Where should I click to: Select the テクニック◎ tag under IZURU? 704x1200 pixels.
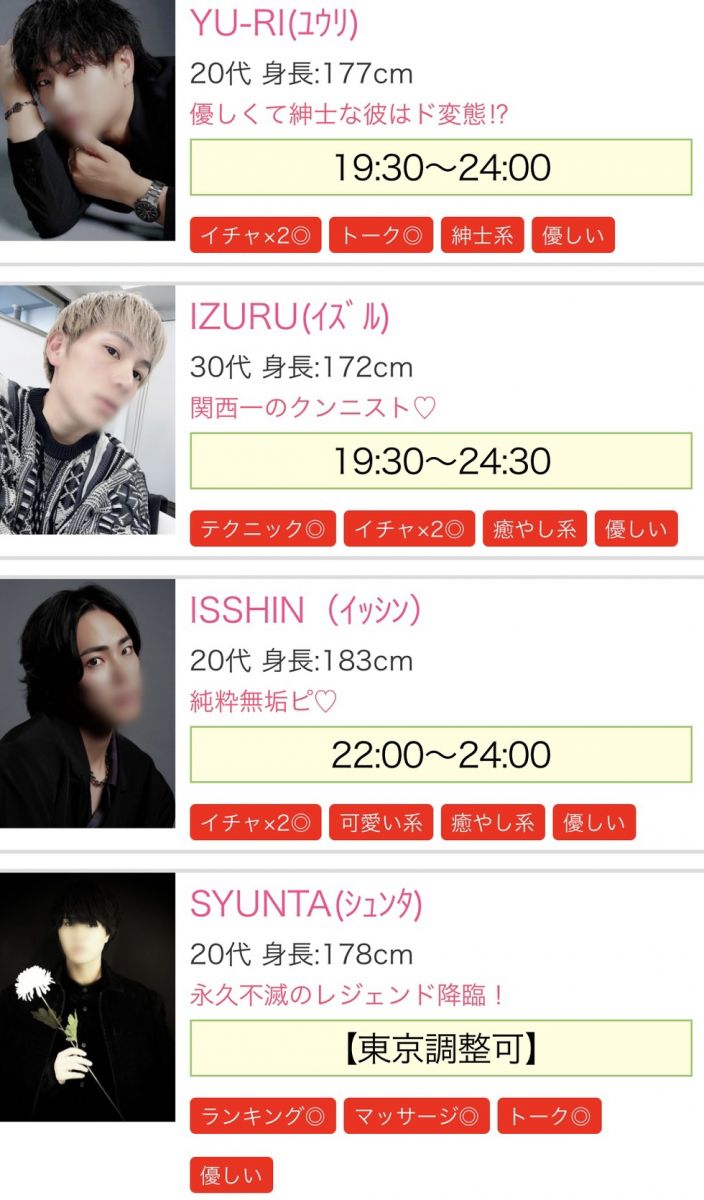[x=263, y=529]
